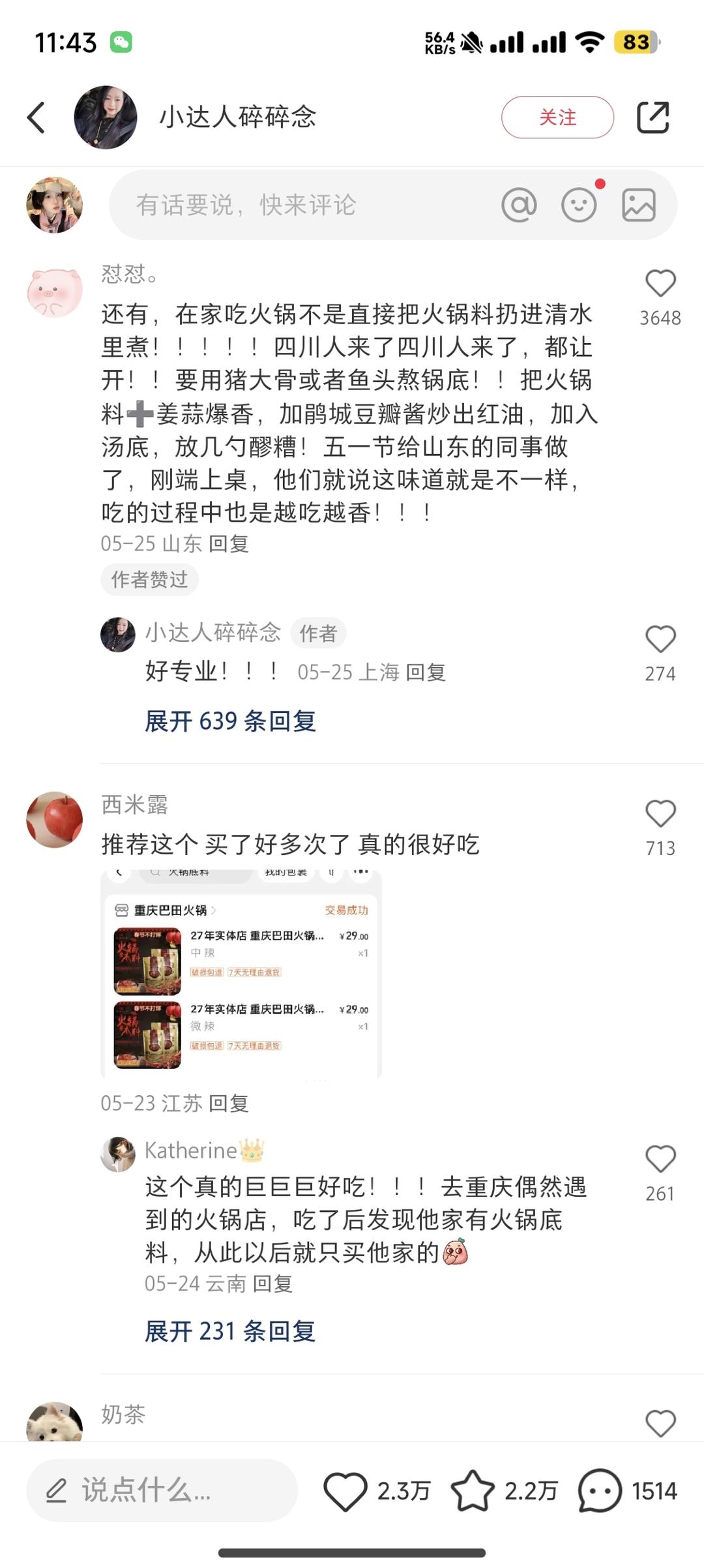Like 怼怼。's hotpot comment
704x1568 pixels.
(661, 282)
